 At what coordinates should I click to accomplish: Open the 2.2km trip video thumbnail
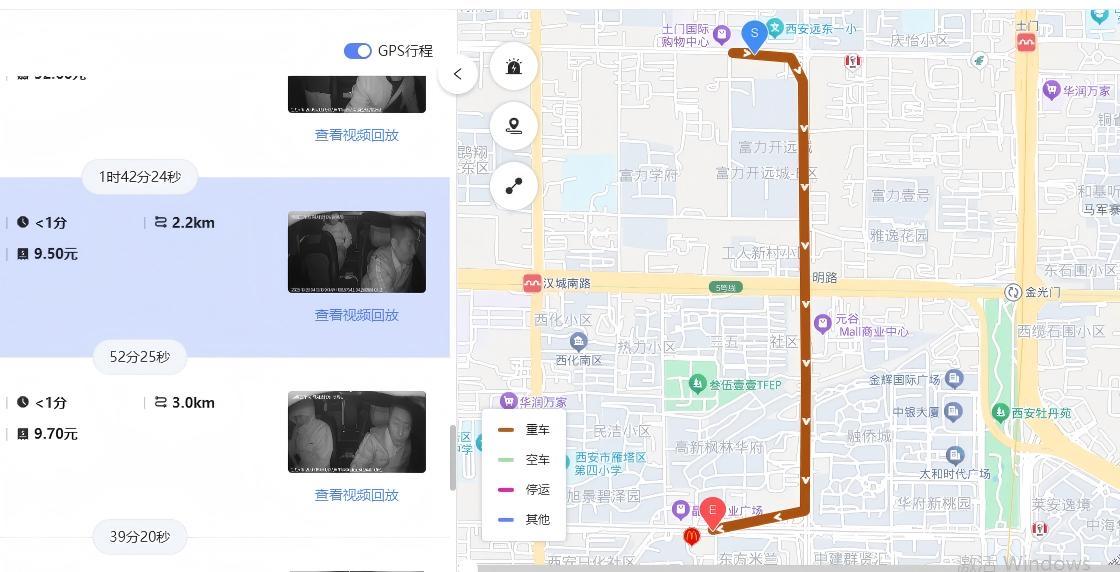(356, 252)
